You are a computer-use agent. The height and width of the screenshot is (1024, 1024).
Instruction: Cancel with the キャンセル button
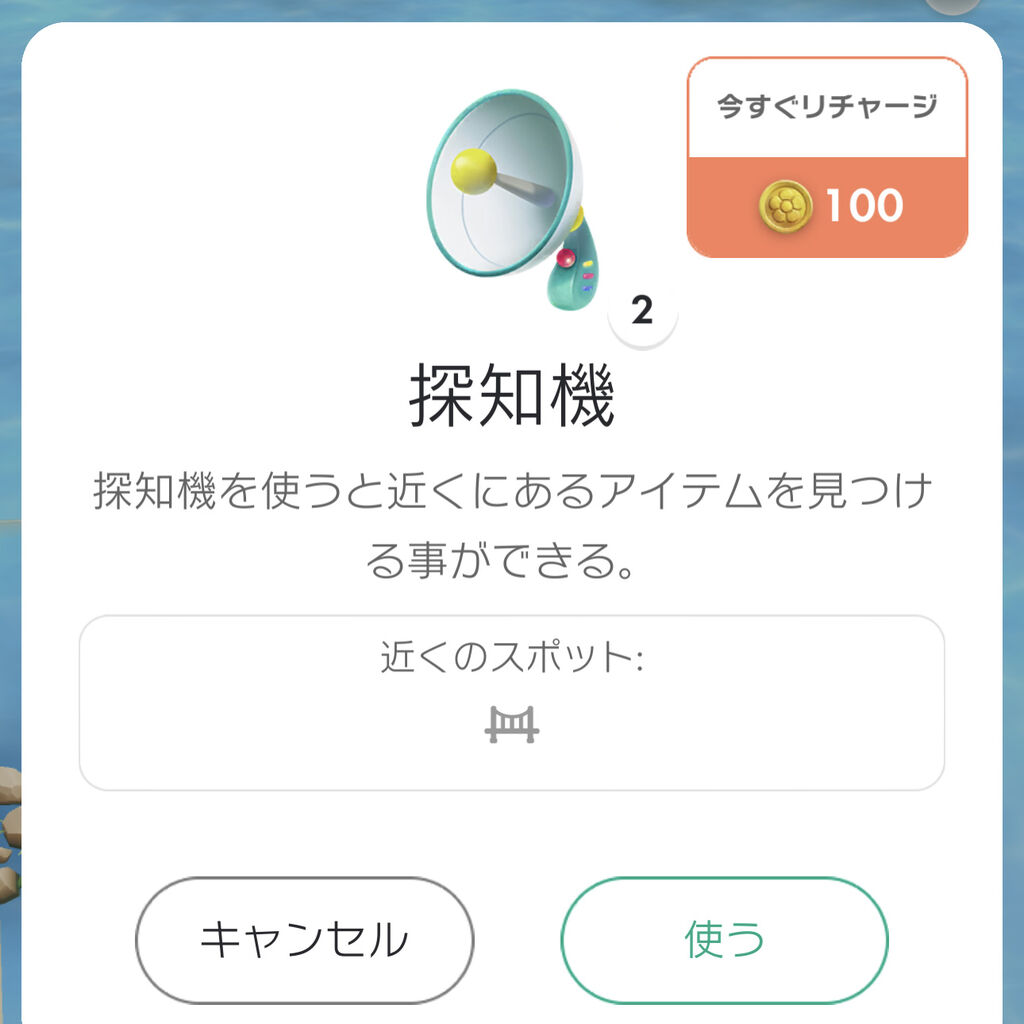(x=304, y=940)
